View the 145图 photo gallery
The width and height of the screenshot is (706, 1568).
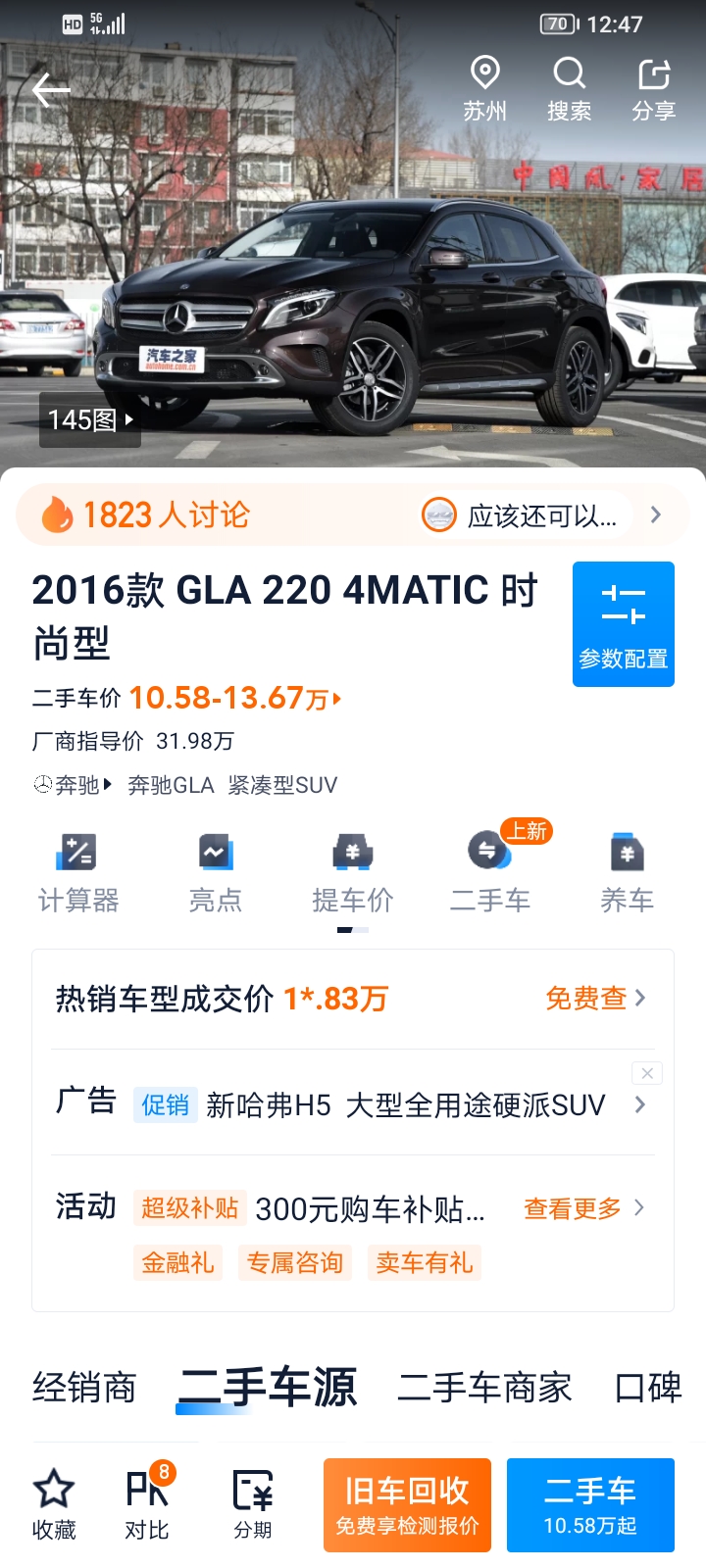[90, 419]
